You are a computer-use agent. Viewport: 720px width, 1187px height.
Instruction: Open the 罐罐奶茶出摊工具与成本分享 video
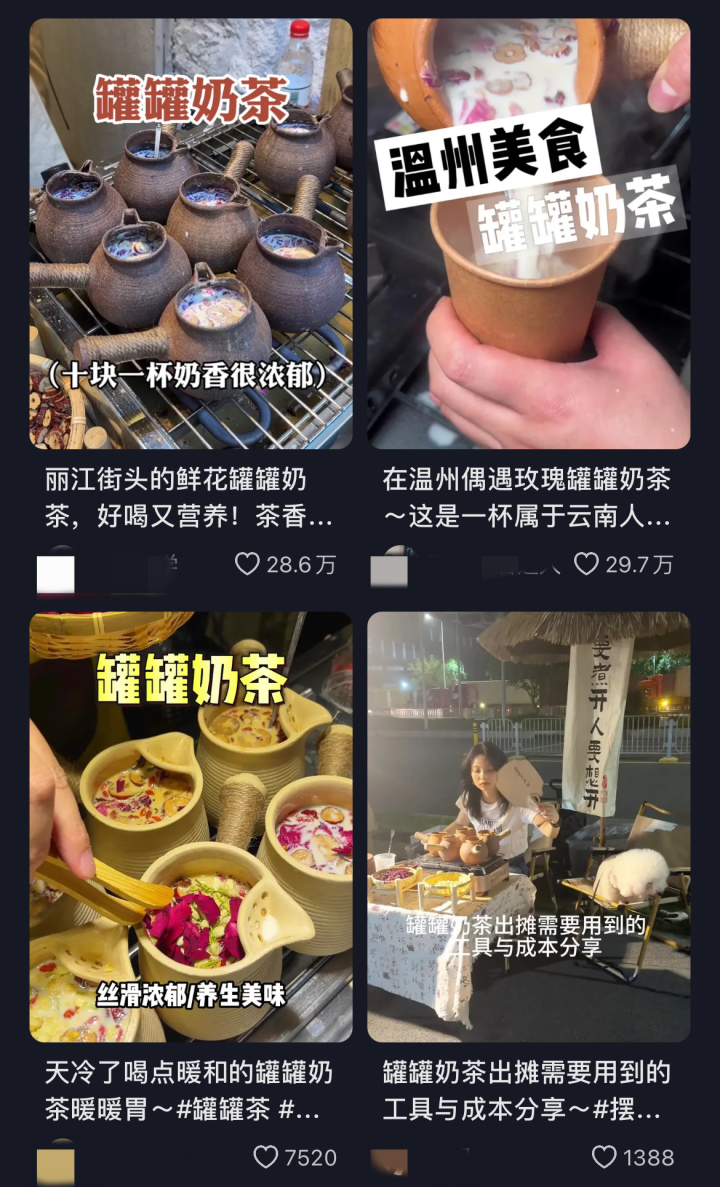point(528,827)
